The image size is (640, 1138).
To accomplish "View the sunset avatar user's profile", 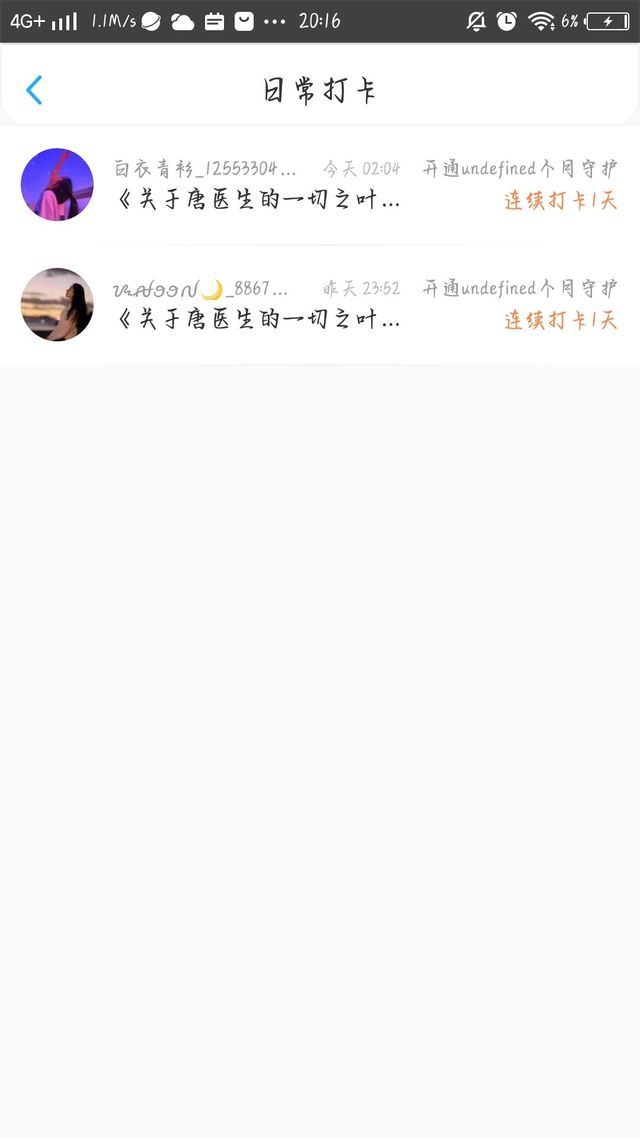I will [57, 304].
